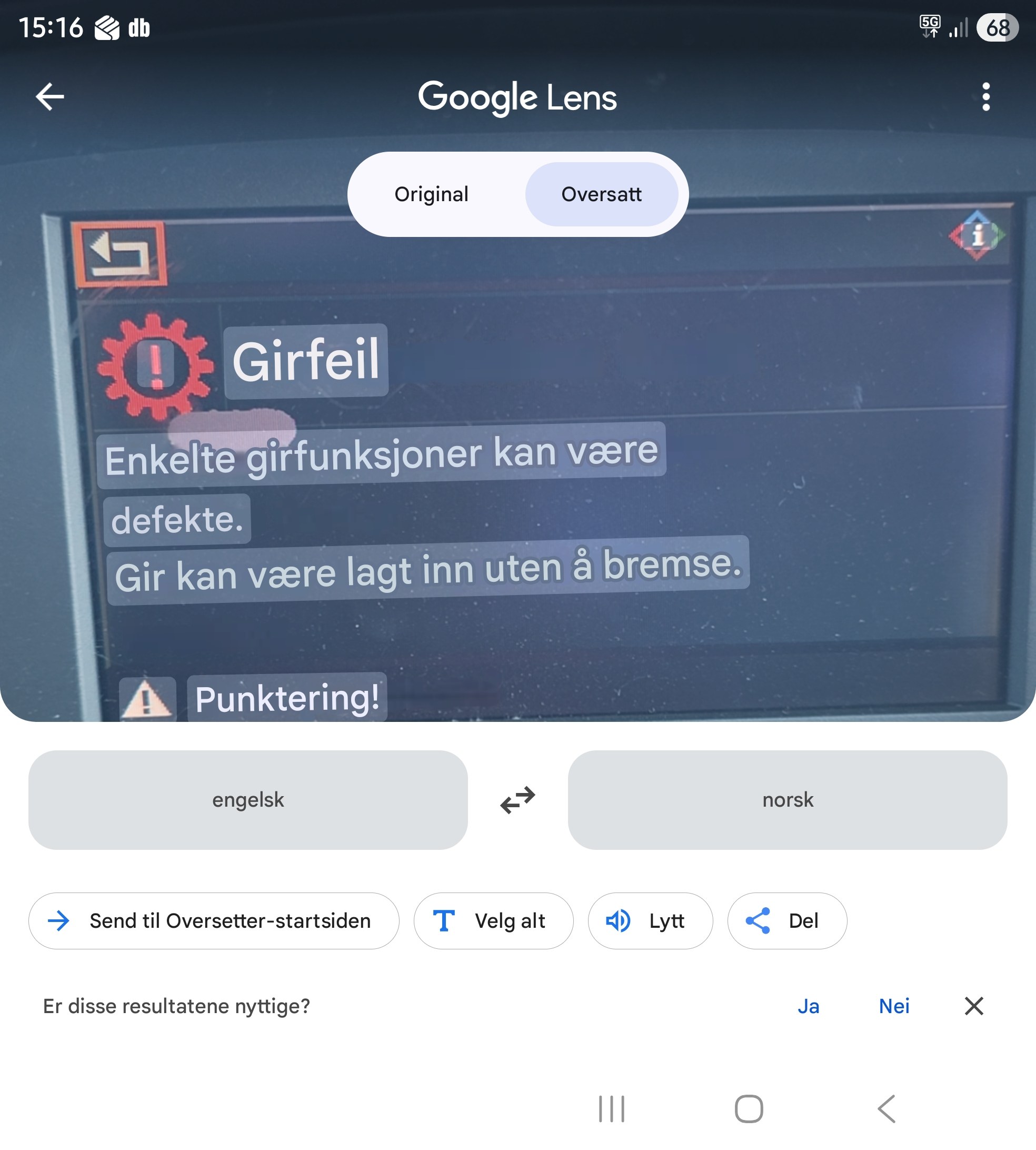Change the target language norsk
The image size is (1036, 1150).
pyautogui.click(x=787, y=800)
